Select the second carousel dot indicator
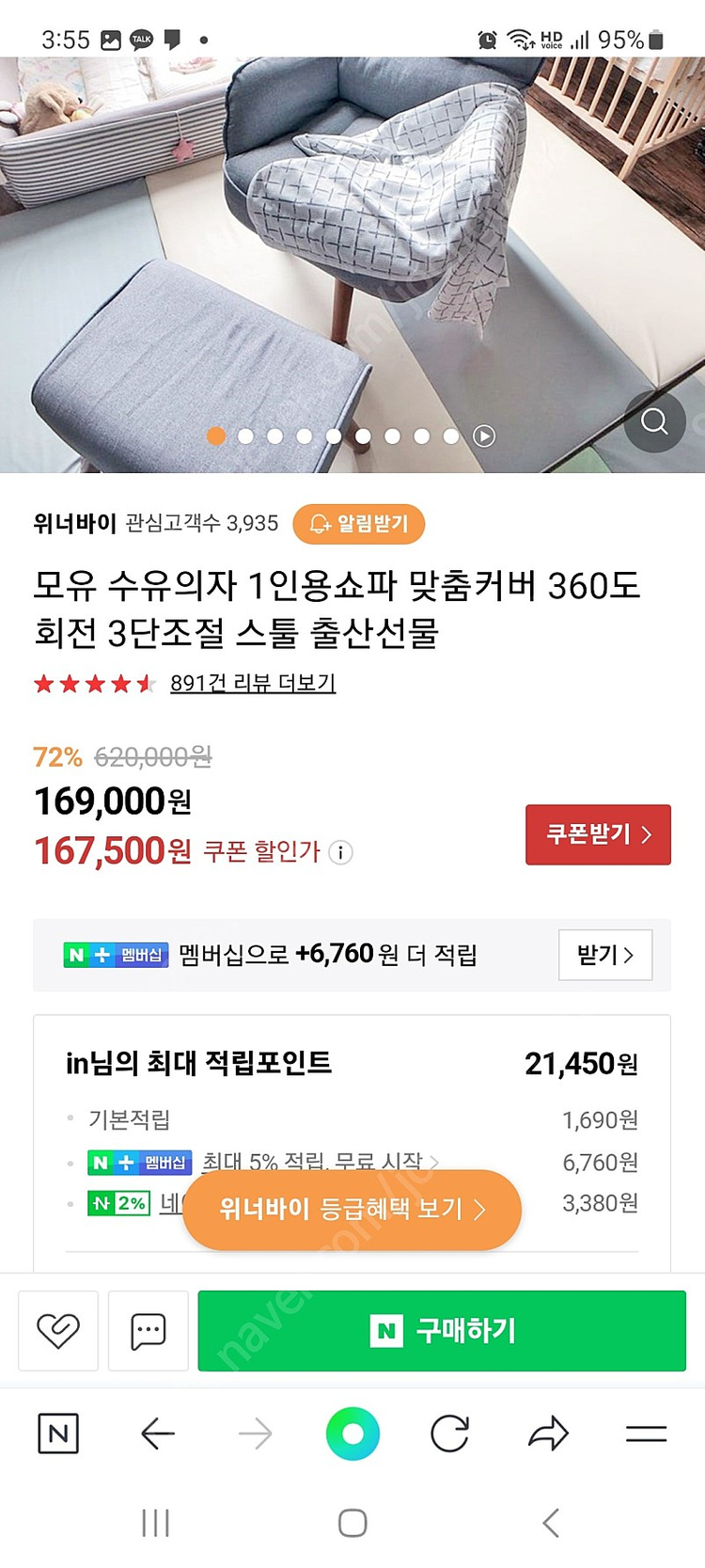Viewport: 705px width, 1568px height. coord(245,436)
